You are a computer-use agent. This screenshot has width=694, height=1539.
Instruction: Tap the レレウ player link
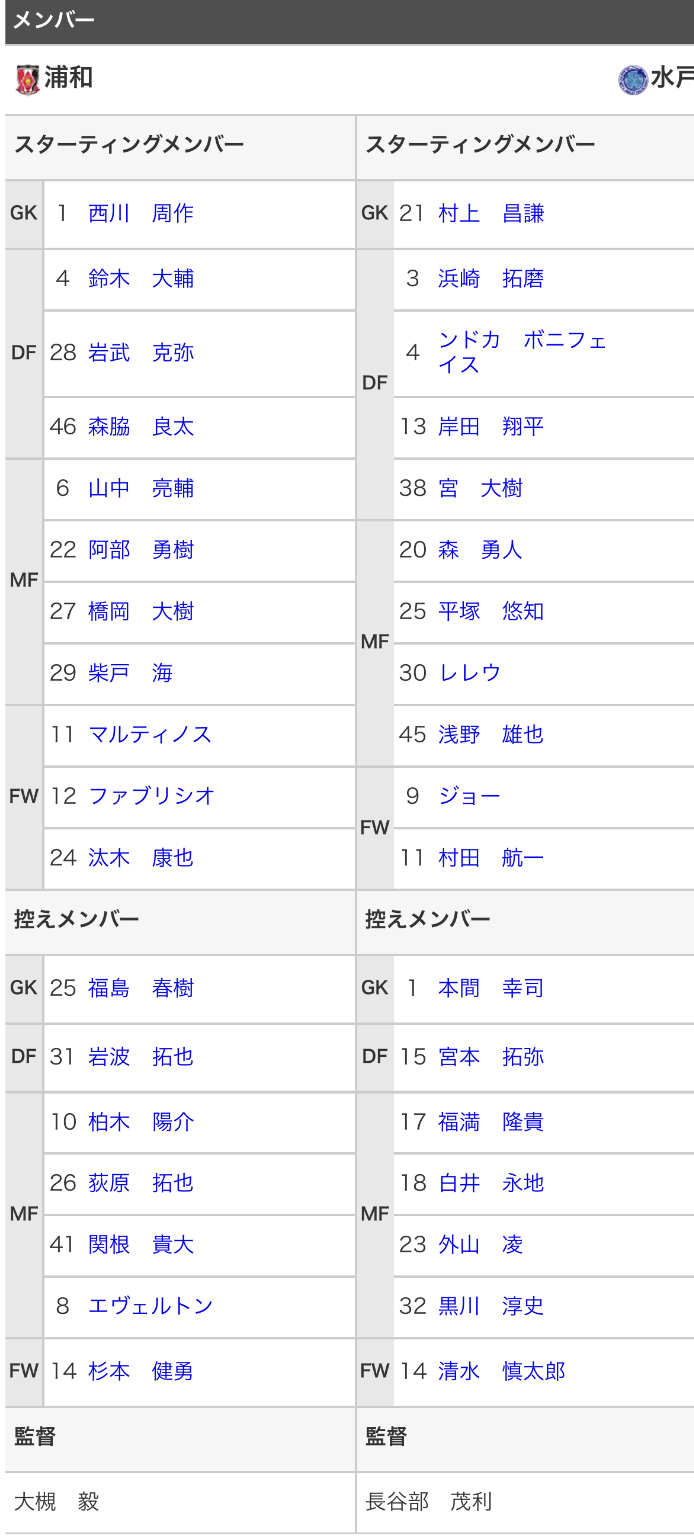469,673
